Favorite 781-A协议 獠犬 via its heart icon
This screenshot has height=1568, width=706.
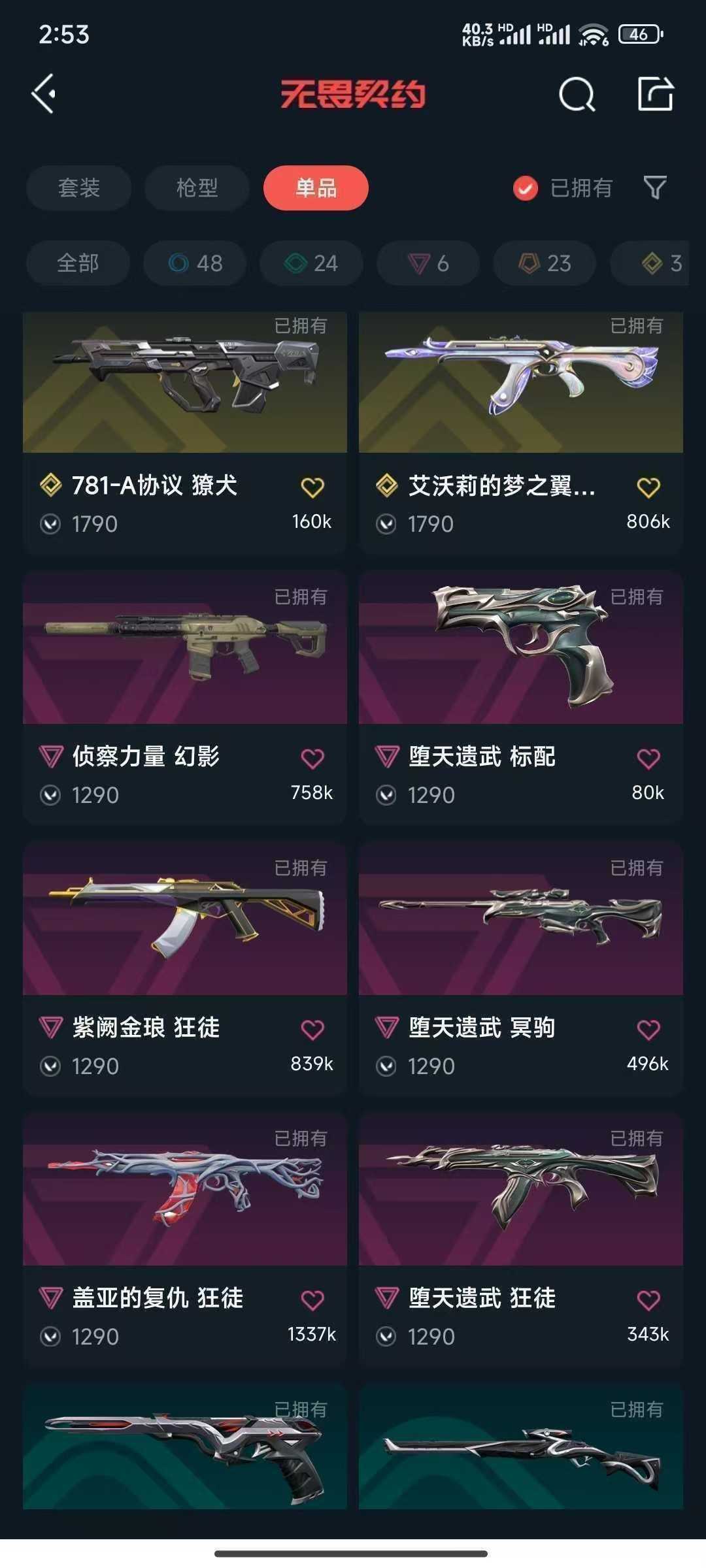tap(313, 487)
